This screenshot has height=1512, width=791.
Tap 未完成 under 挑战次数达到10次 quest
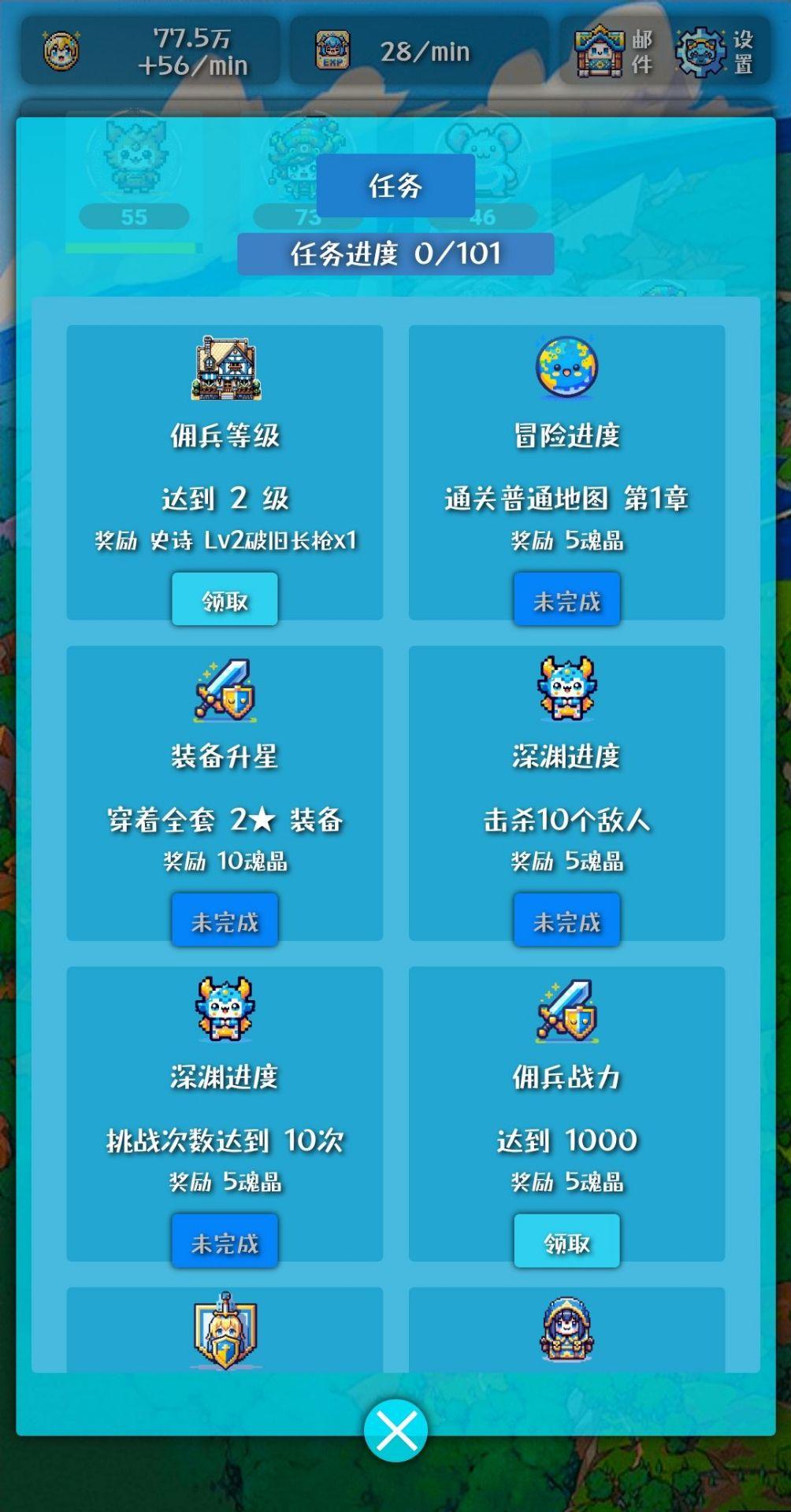pos(225,1241)
